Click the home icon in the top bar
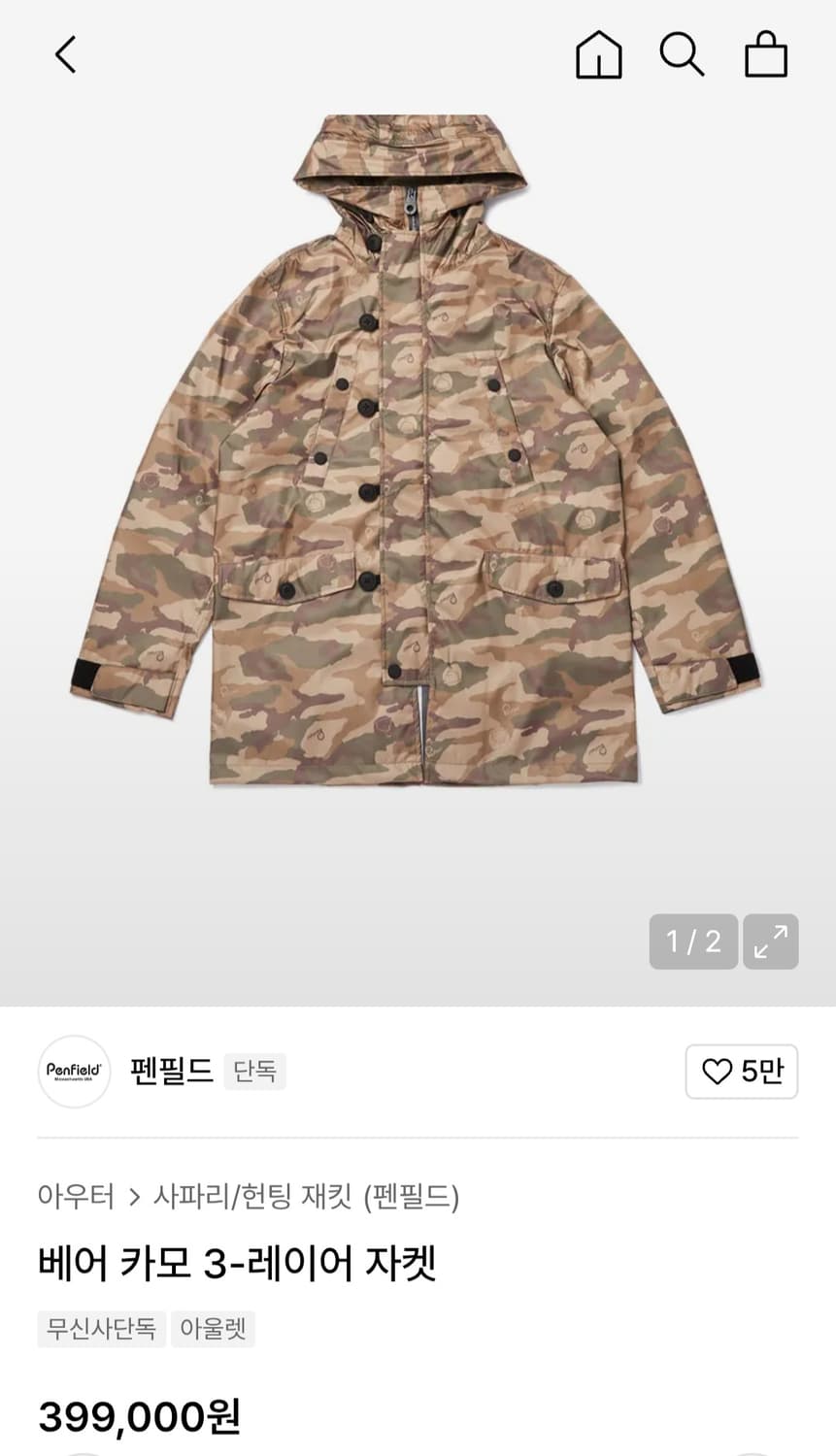Image resolution: width=836 pixels, height=1456 pixels. [600, 55]
